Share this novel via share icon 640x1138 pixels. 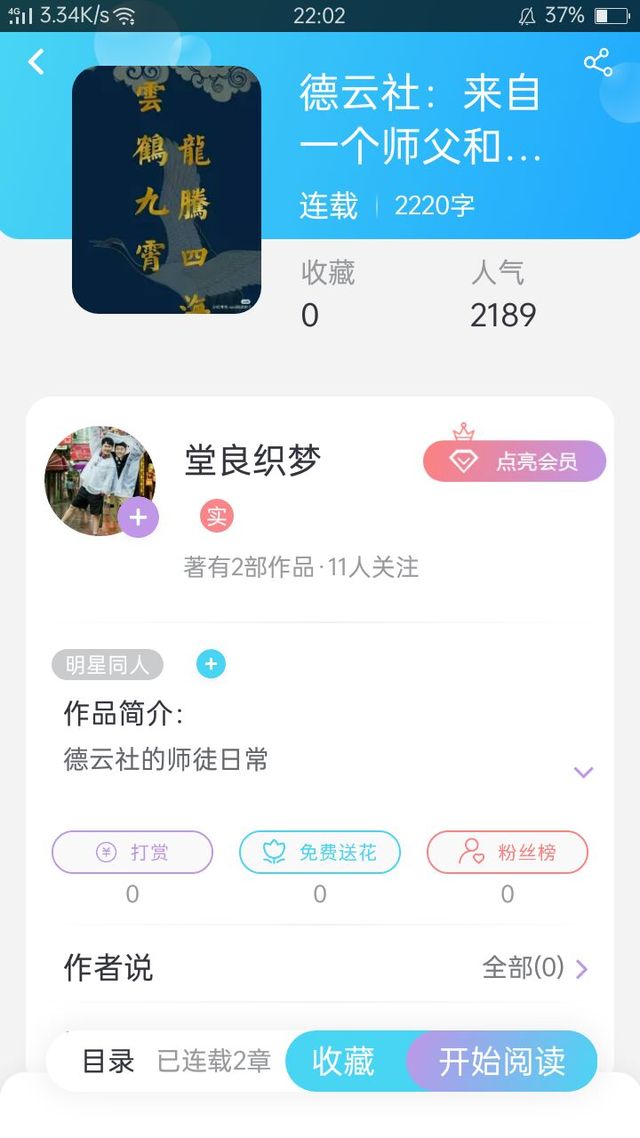(598, 62)
